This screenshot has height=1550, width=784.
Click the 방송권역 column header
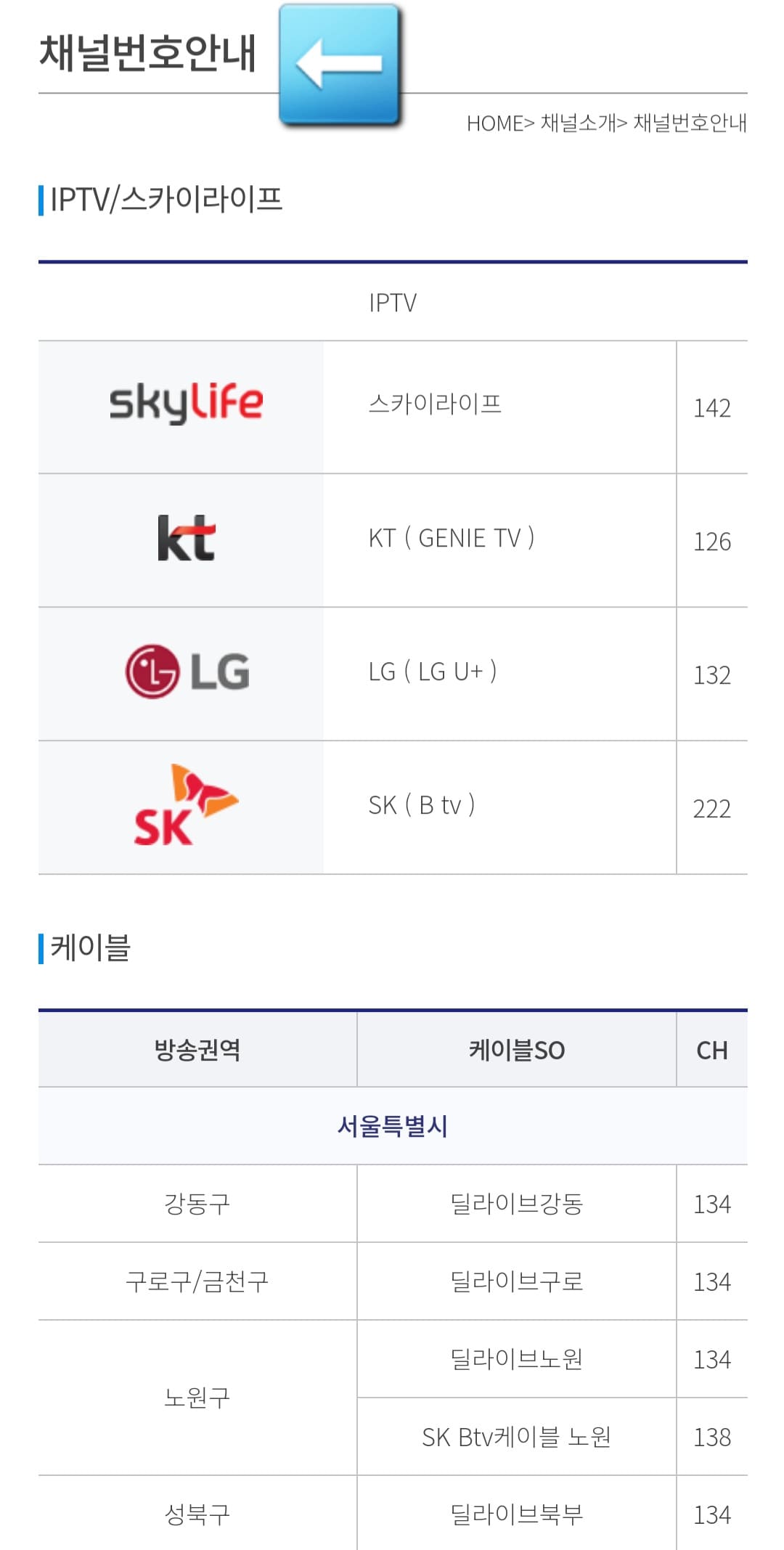coord(198,1050)
